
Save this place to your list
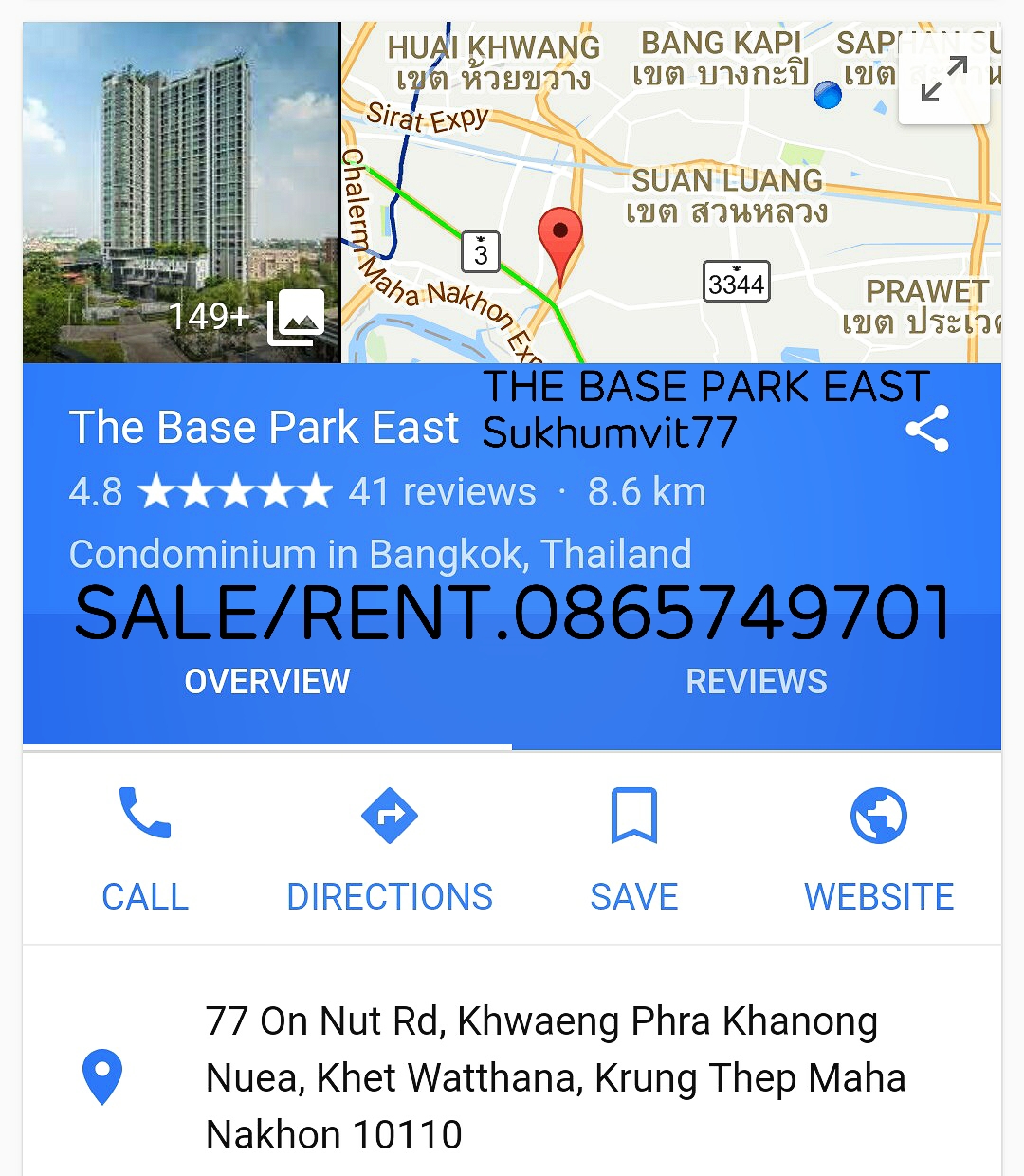634,847
